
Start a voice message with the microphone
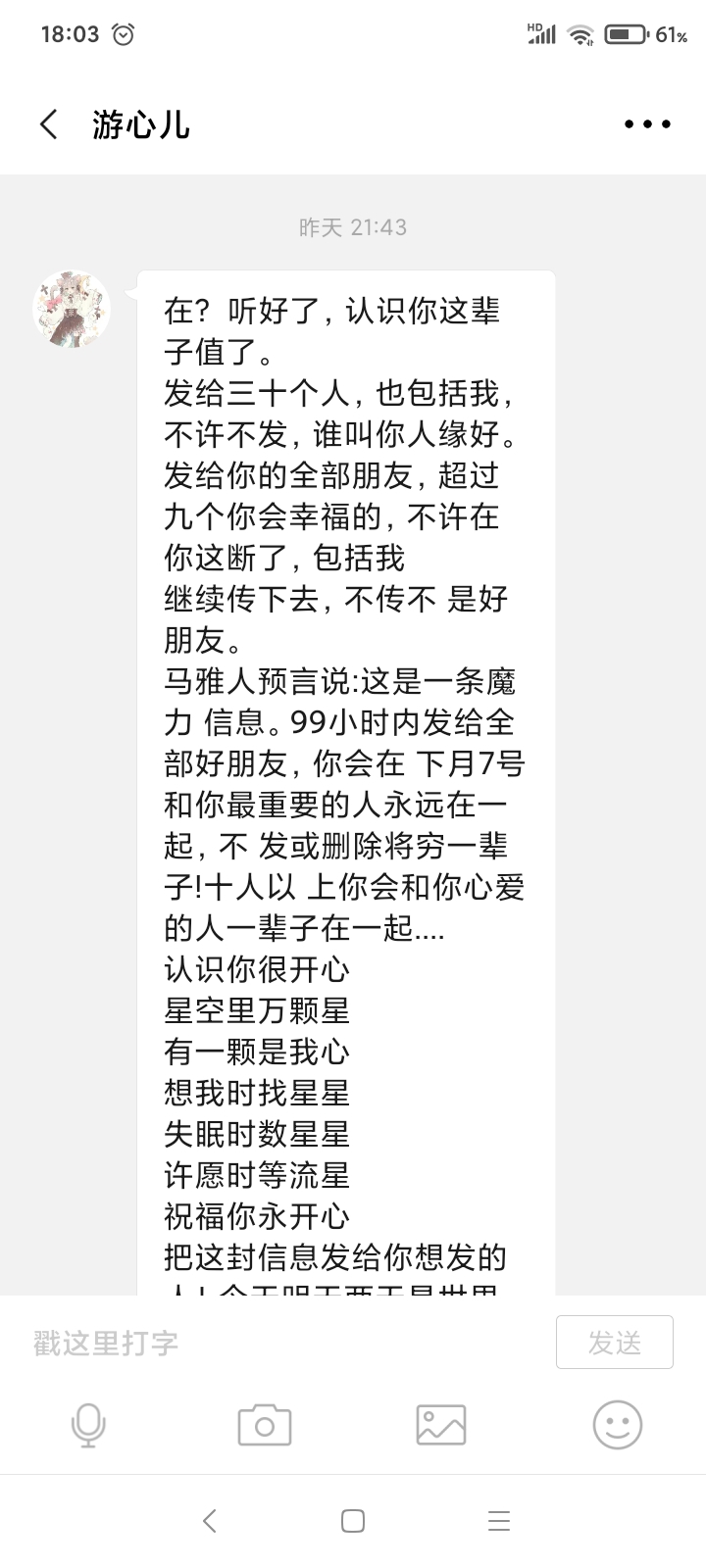point(88,1425)
